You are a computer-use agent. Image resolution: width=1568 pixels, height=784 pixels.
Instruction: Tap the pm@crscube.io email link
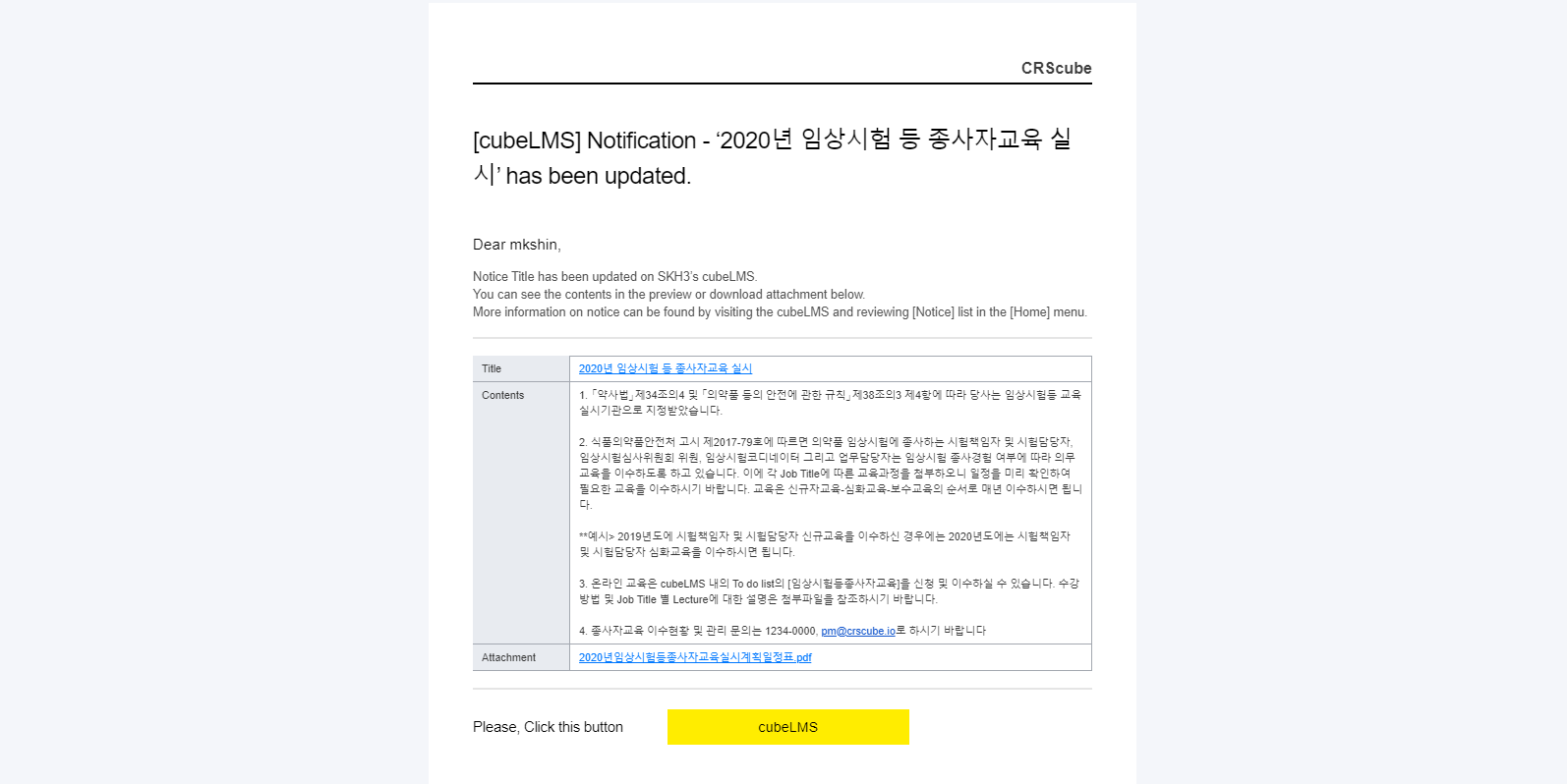click(x=857, y=631)
